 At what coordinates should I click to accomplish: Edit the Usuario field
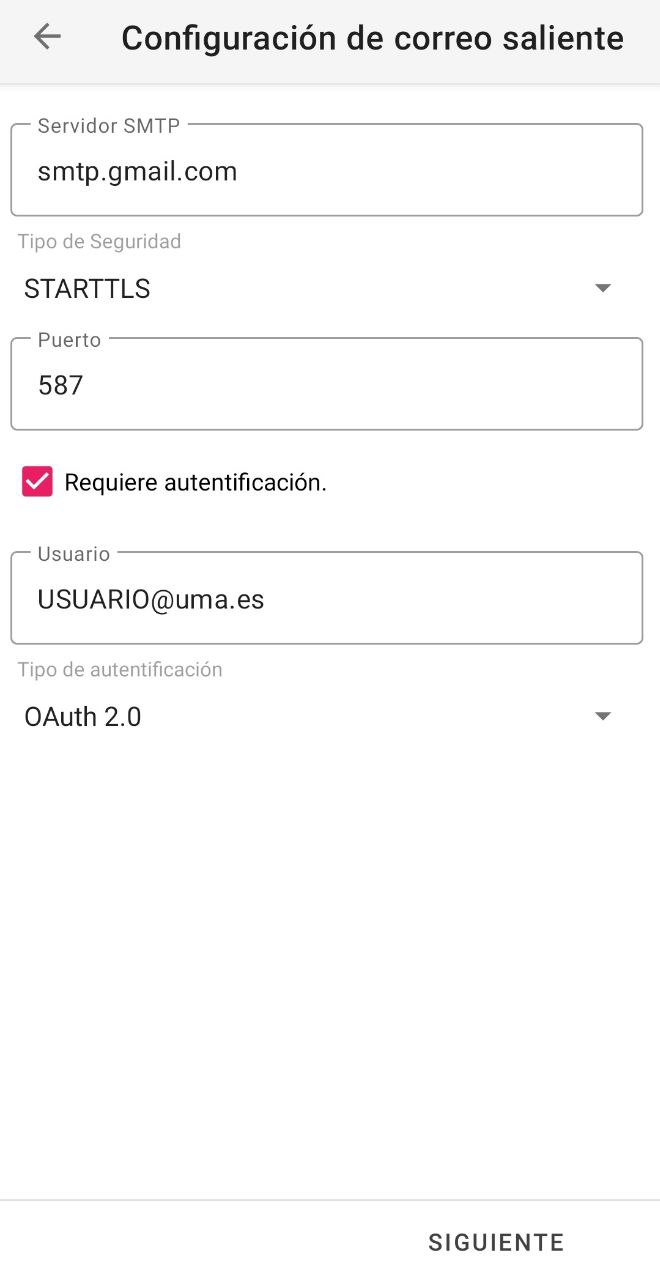pyautogui.click(x=326, y=598)
